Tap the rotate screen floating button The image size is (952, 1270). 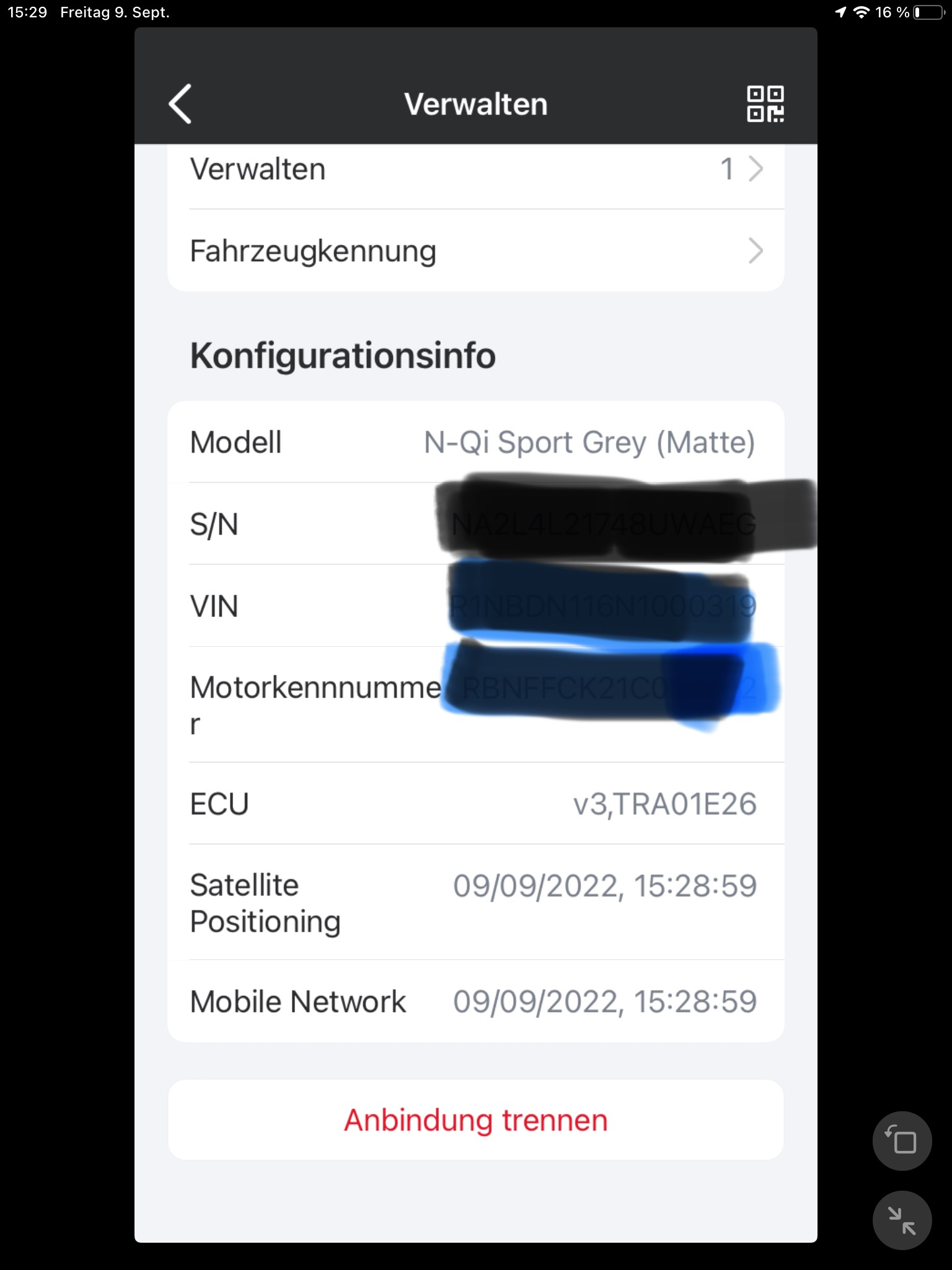902,1141
